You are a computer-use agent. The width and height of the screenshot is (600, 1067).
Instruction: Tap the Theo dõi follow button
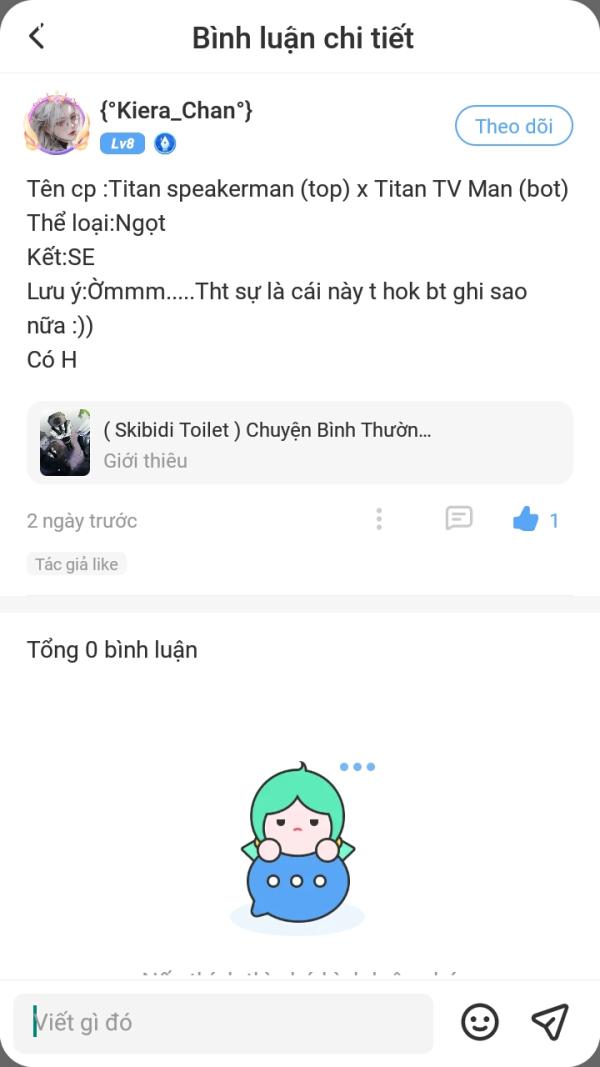(513, 126)
